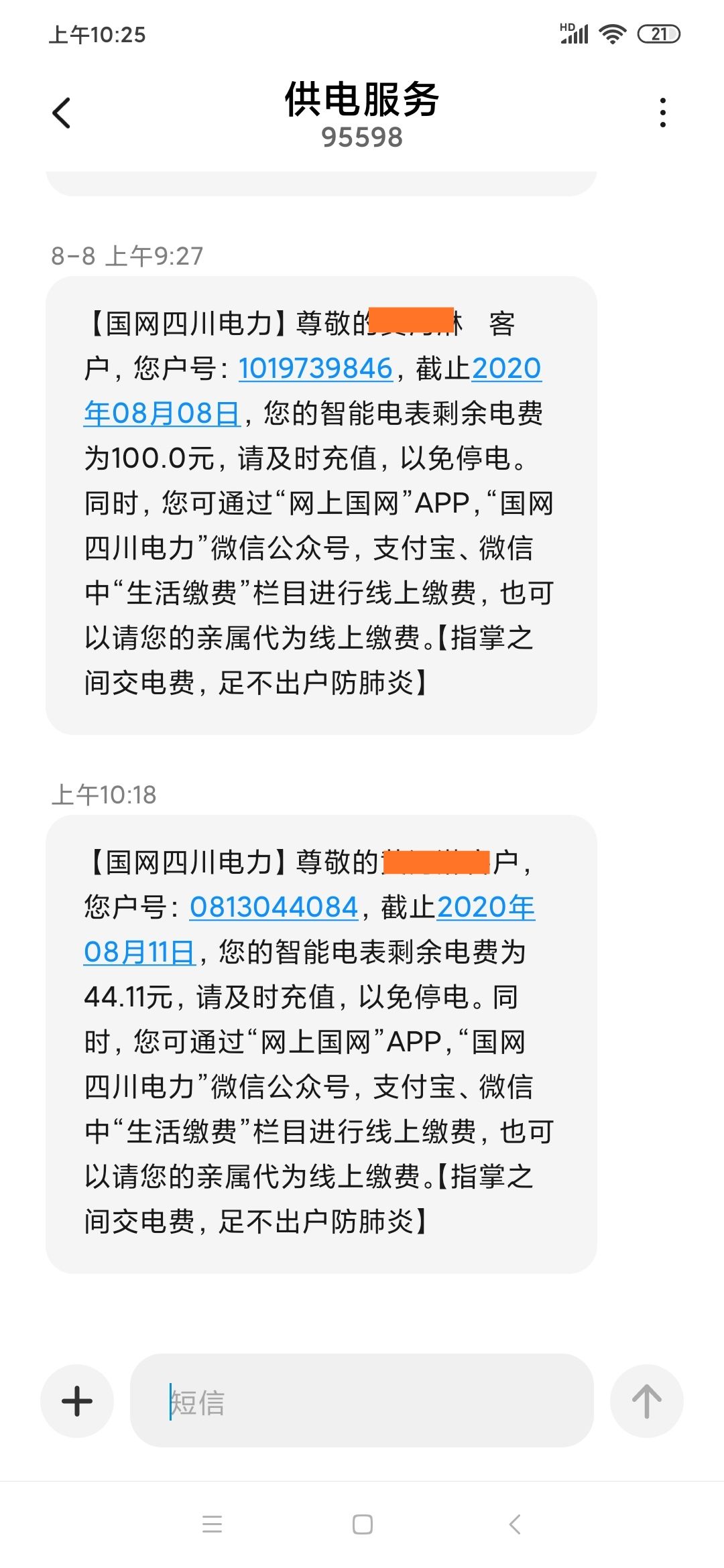Tap the account number 1019739846 link
724x1568 pixels.
click(315, 369)
